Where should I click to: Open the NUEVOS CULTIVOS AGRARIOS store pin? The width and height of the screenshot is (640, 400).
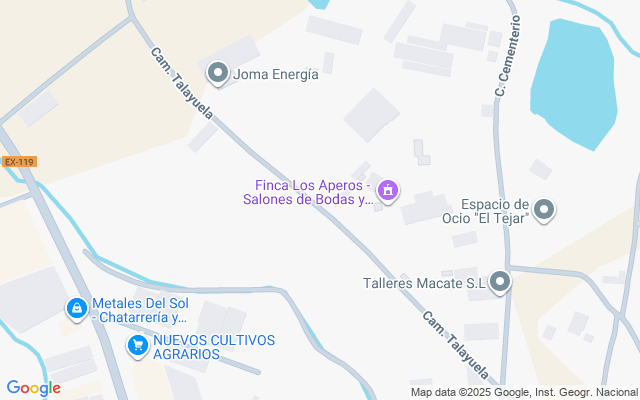[138, 346]
